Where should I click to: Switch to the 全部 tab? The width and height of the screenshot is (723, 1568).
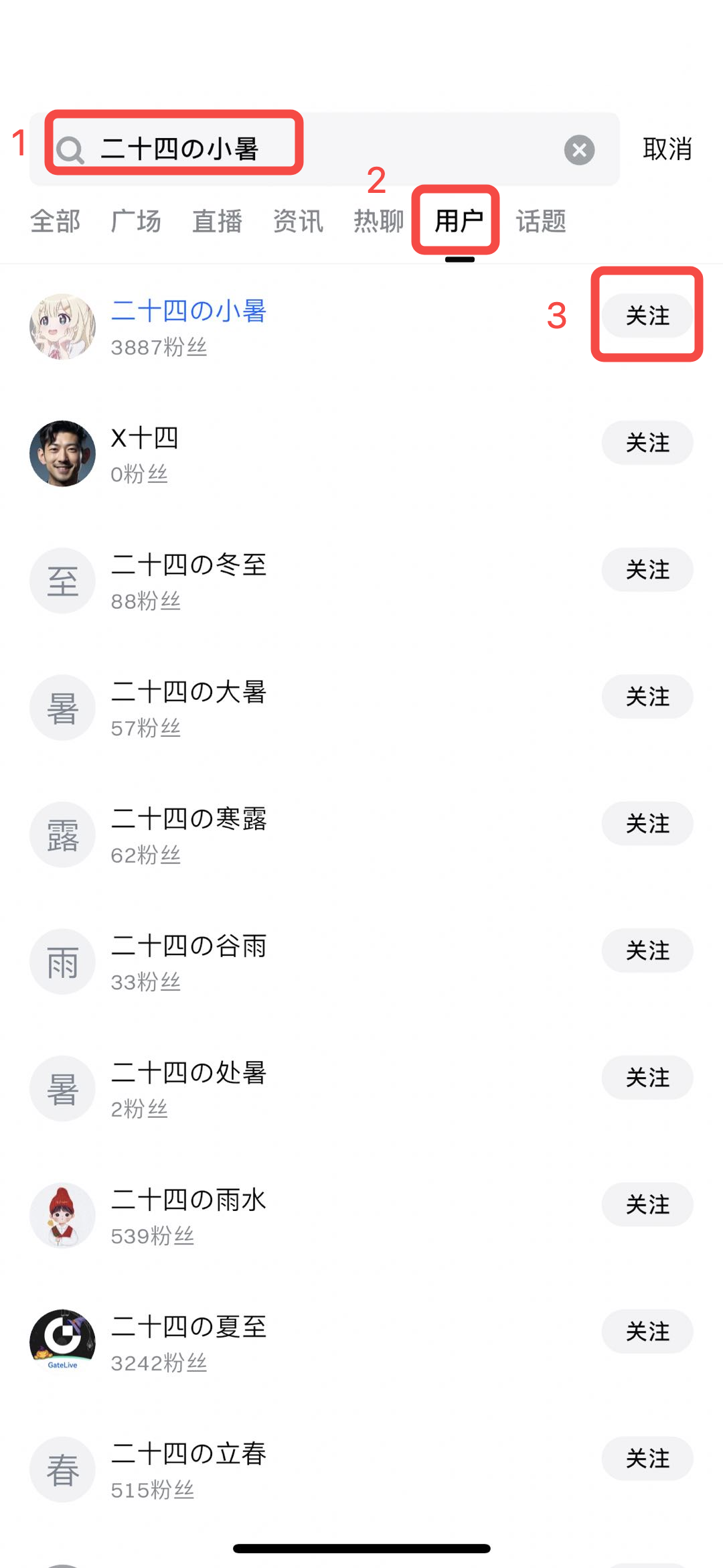pyautogui.click(x=55, y=221)
